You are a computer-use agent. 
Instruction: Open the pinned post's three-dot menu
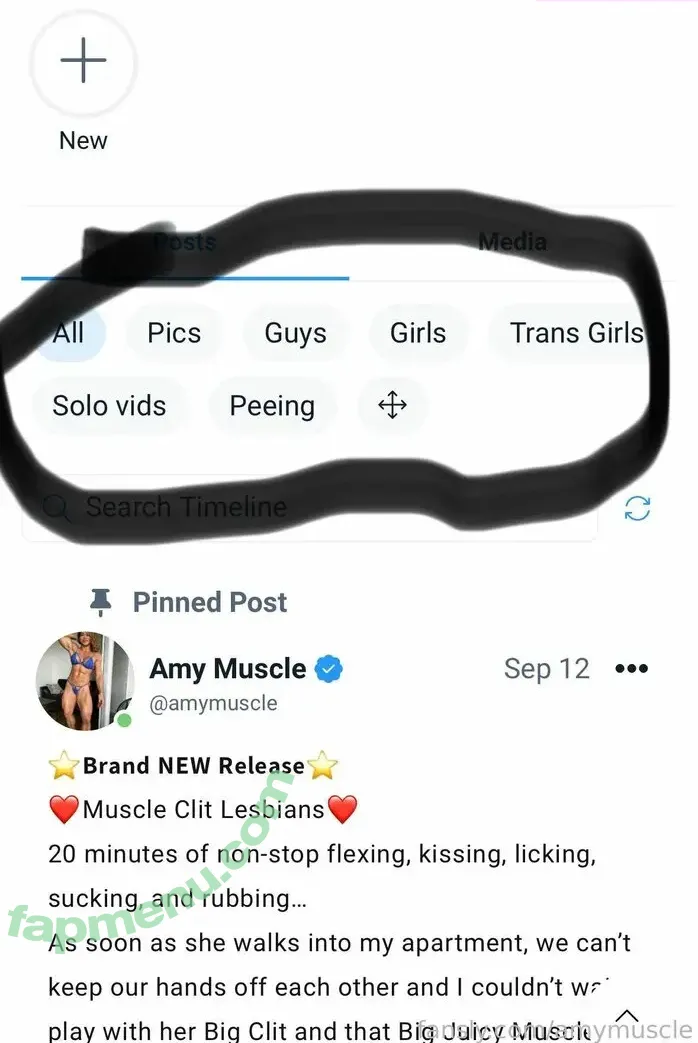click(631, 669)
